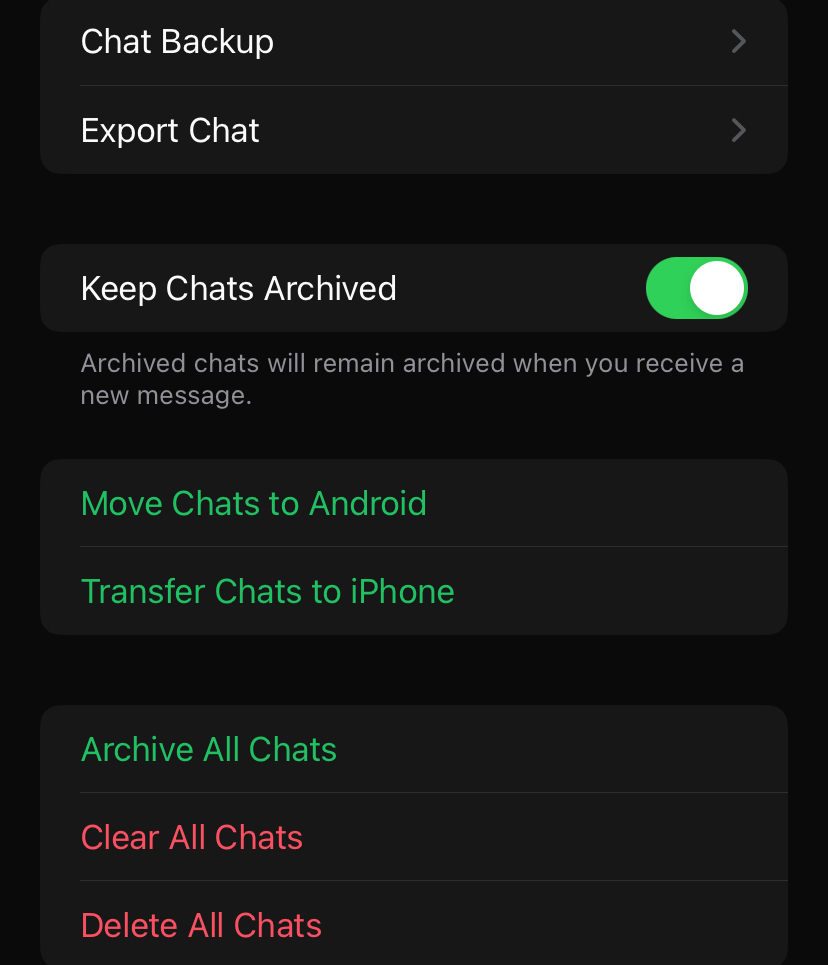Tap Archive All Chats
This screenshot has width=828, height=965.
pos(209,750)
